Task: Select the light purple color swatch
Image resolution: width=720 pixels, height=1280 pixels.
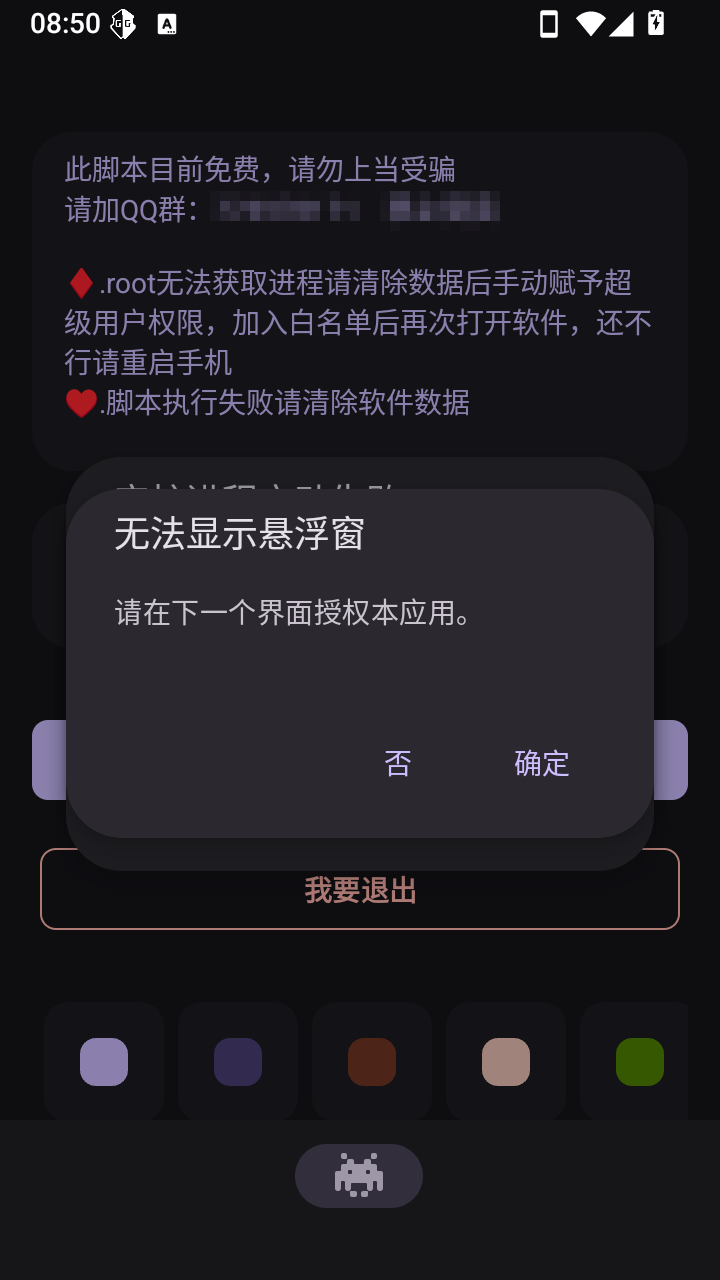Action: coord(104,1062)
